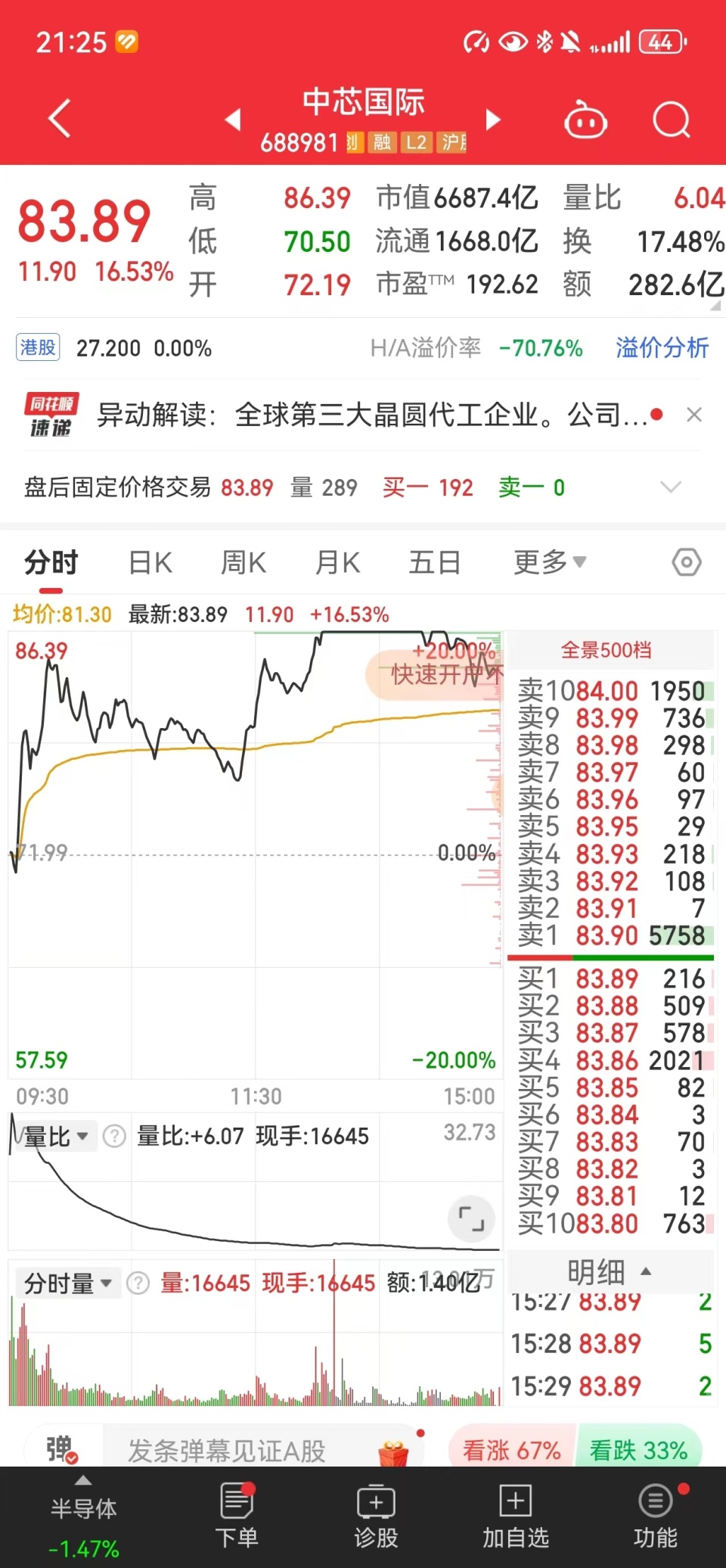Screen dimensions: 726x1568
Task: Expand 量比 chart to fullscreen
Action: click(470, 1218)
